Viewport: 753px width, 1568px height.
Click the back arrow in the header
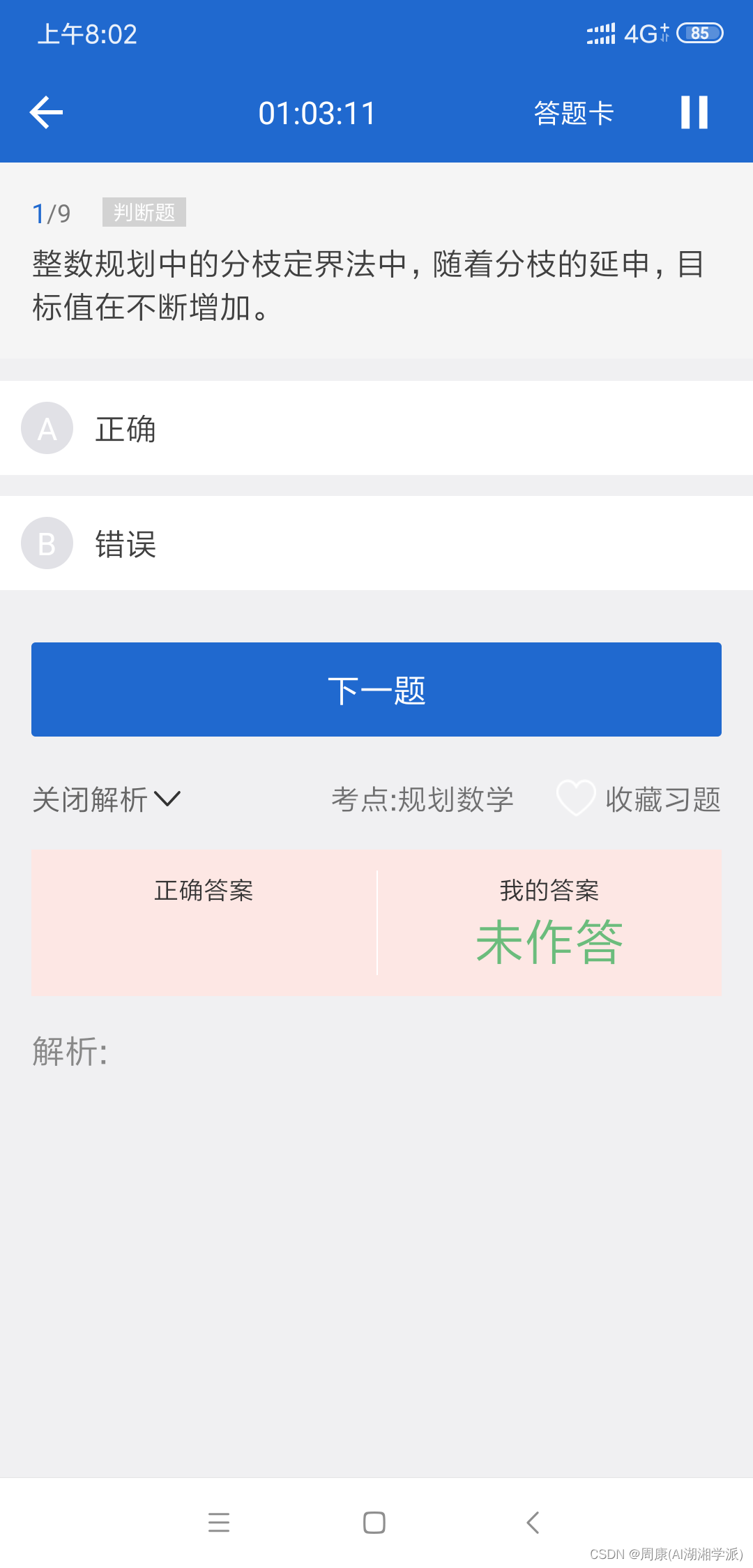[45, 112]
